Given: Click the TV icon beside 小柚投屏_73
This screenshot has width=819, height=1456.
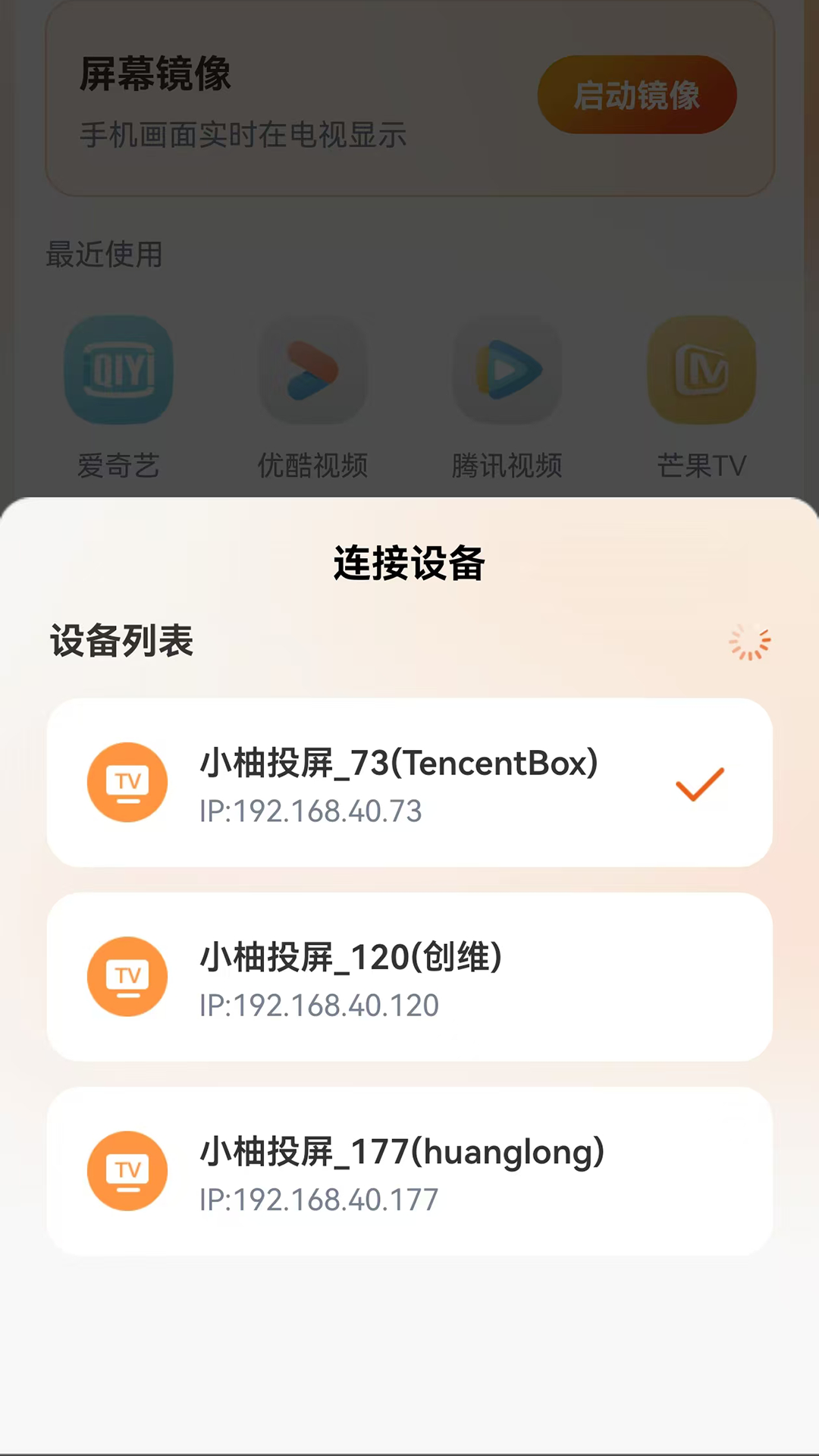Looking at the screenshot, I should click(x=127, y=782).
